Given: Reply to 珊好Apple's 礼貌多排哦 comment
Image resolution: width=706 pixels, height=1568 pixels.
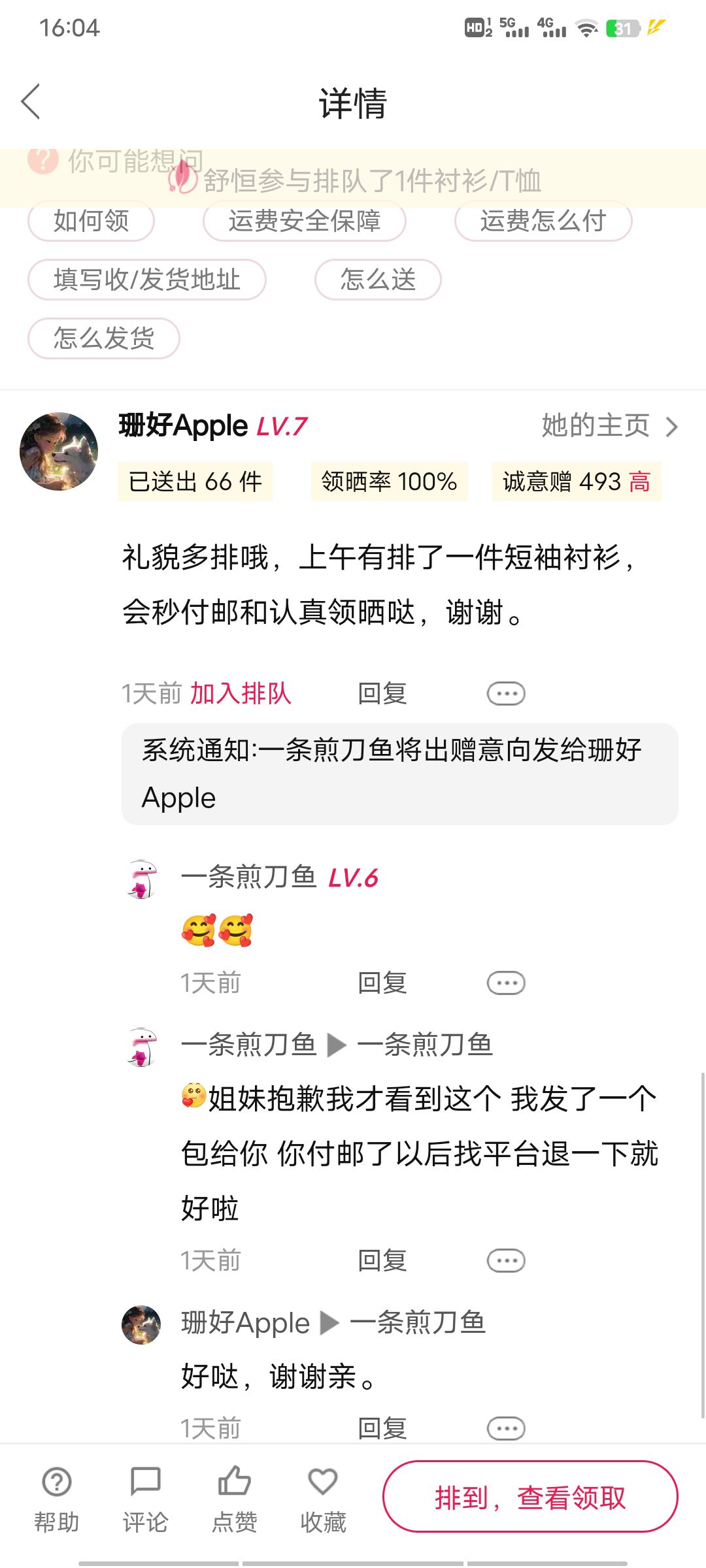Looking at the screenshot, I should tap(382, 693).
